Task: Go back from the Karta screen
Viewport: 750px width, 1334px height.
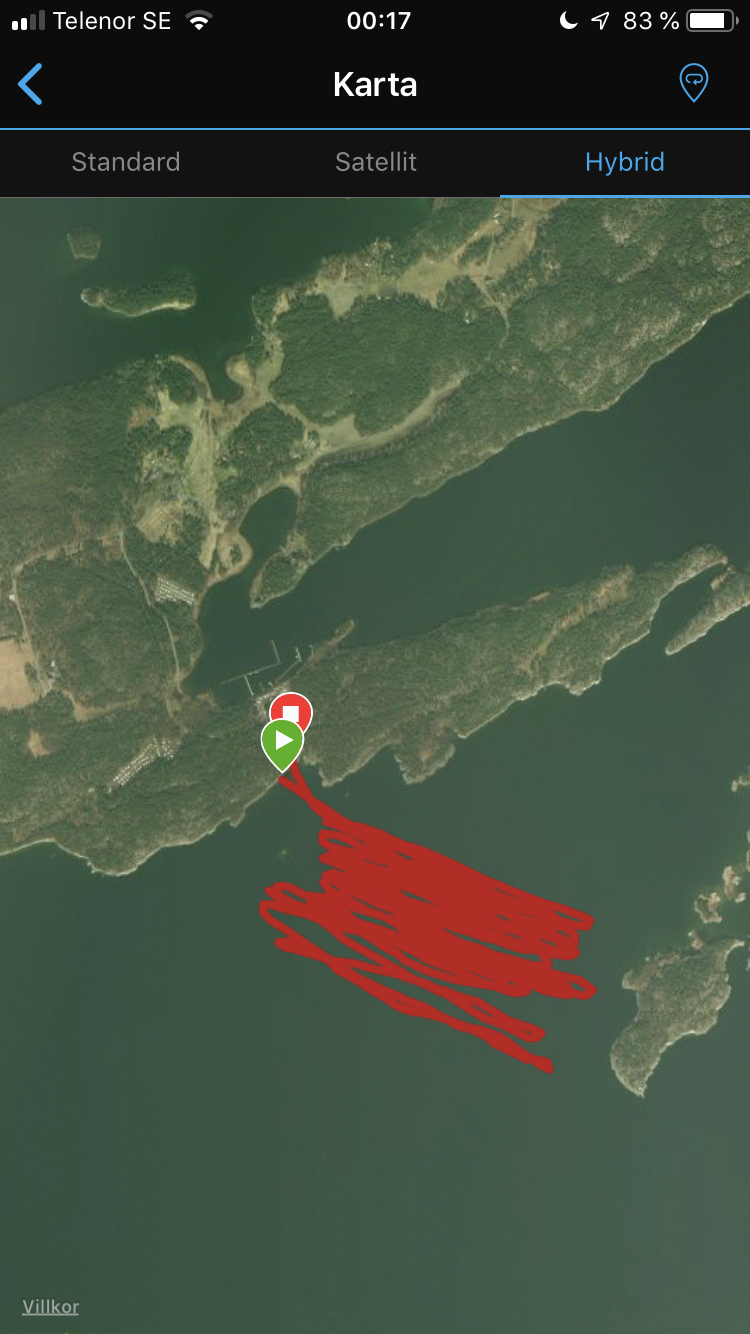Action: click(x=31, y=84)
